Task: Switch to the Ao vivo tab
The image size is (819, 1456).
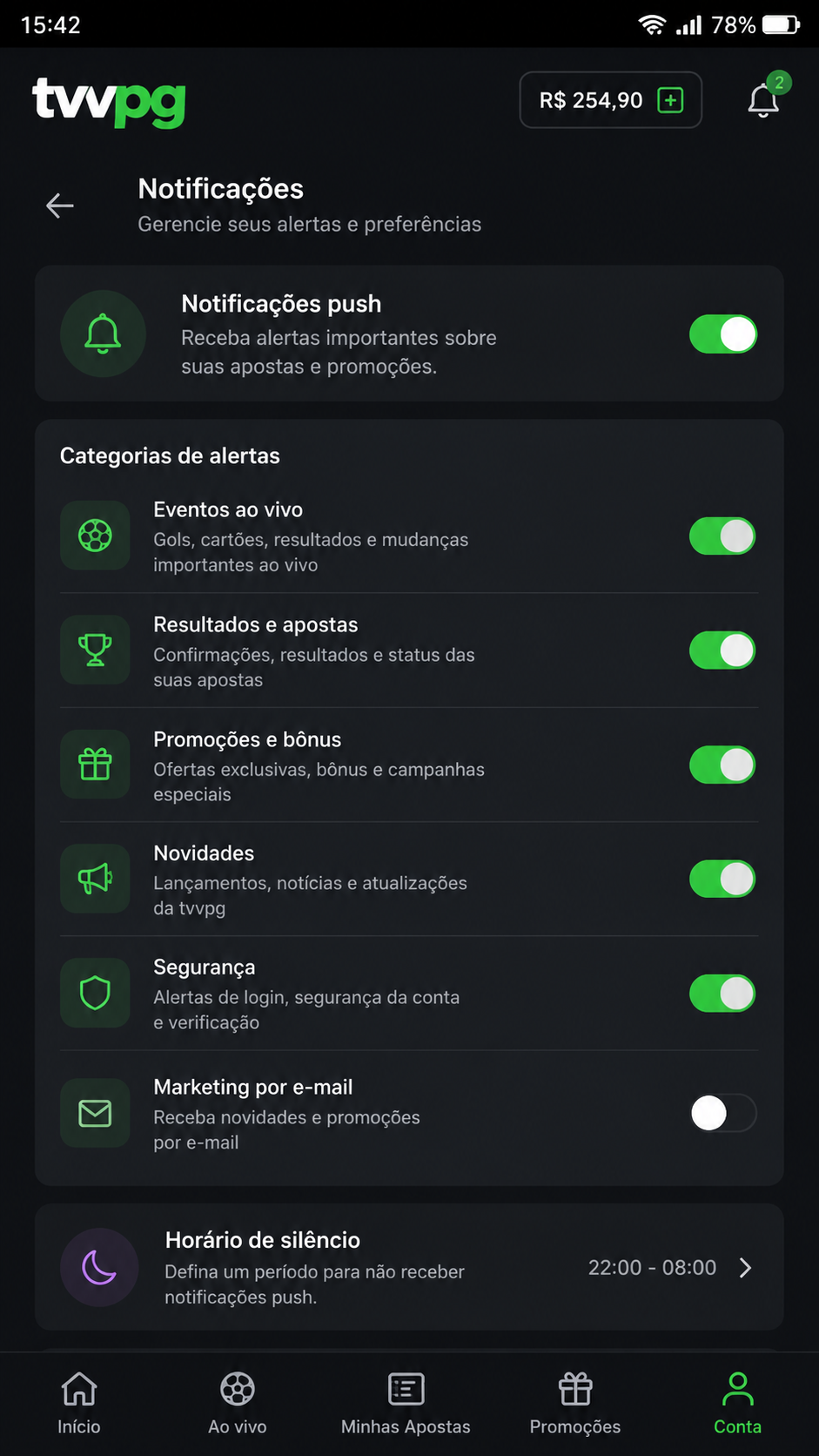Action: tap(238, 1402)
